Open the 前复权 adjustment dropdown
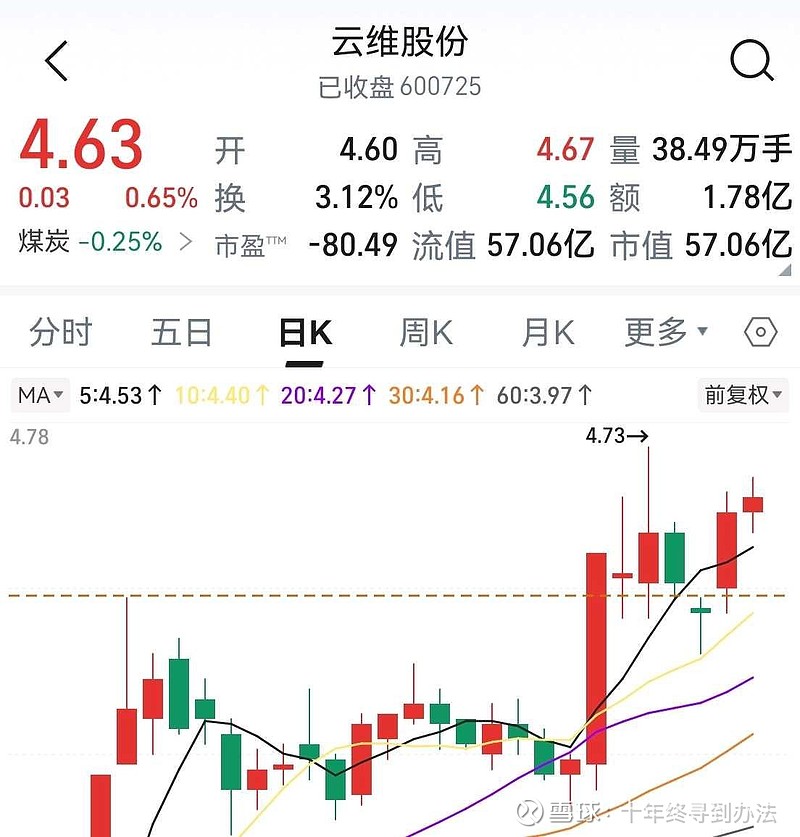The height and width of the screenshot is (837, 800). pyautogui.click(x=742, y=395)
